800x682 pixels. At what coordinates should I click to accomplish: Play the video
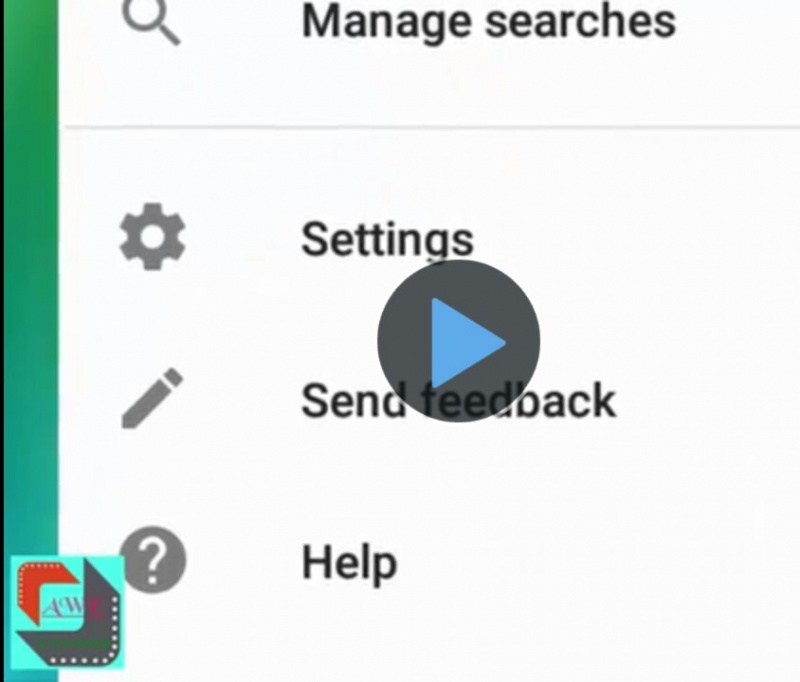pyautogui.click(x=458, y=342)
